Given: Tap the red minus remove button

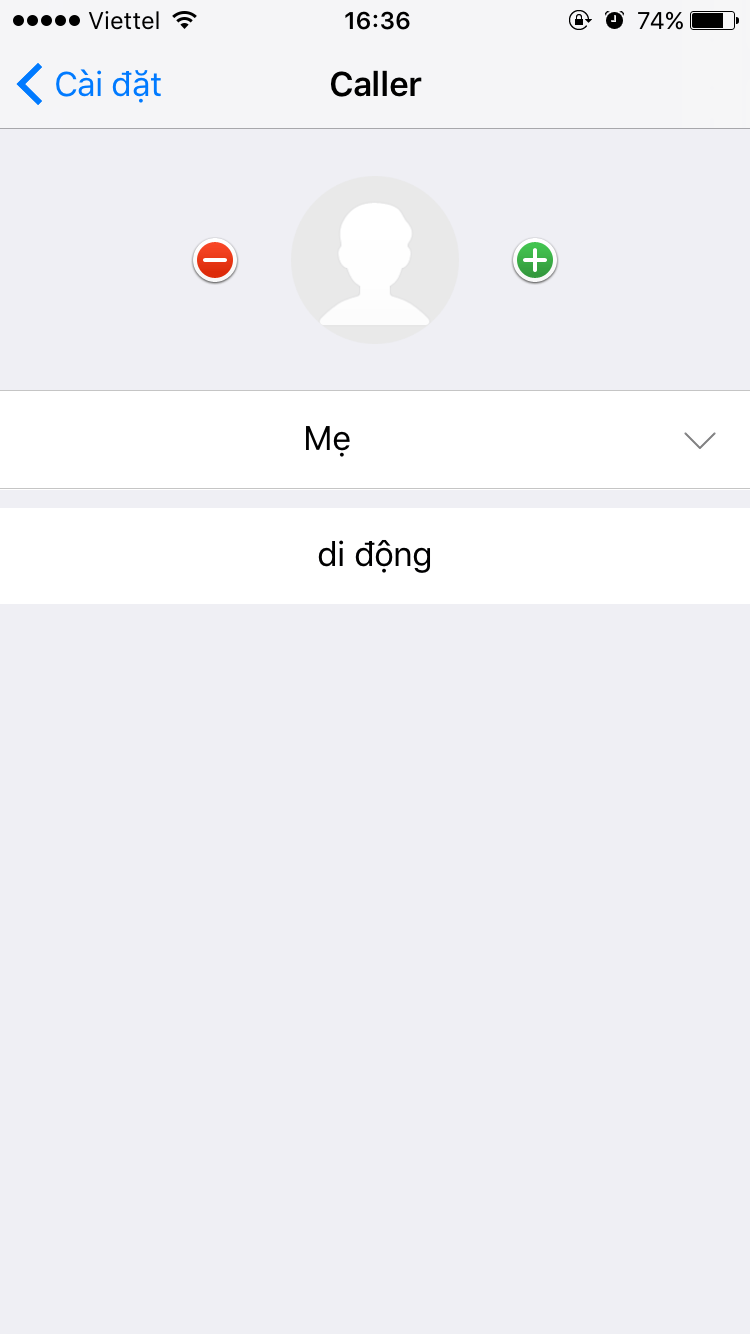Looking at the screenshot, I should [x=215, y=261].
